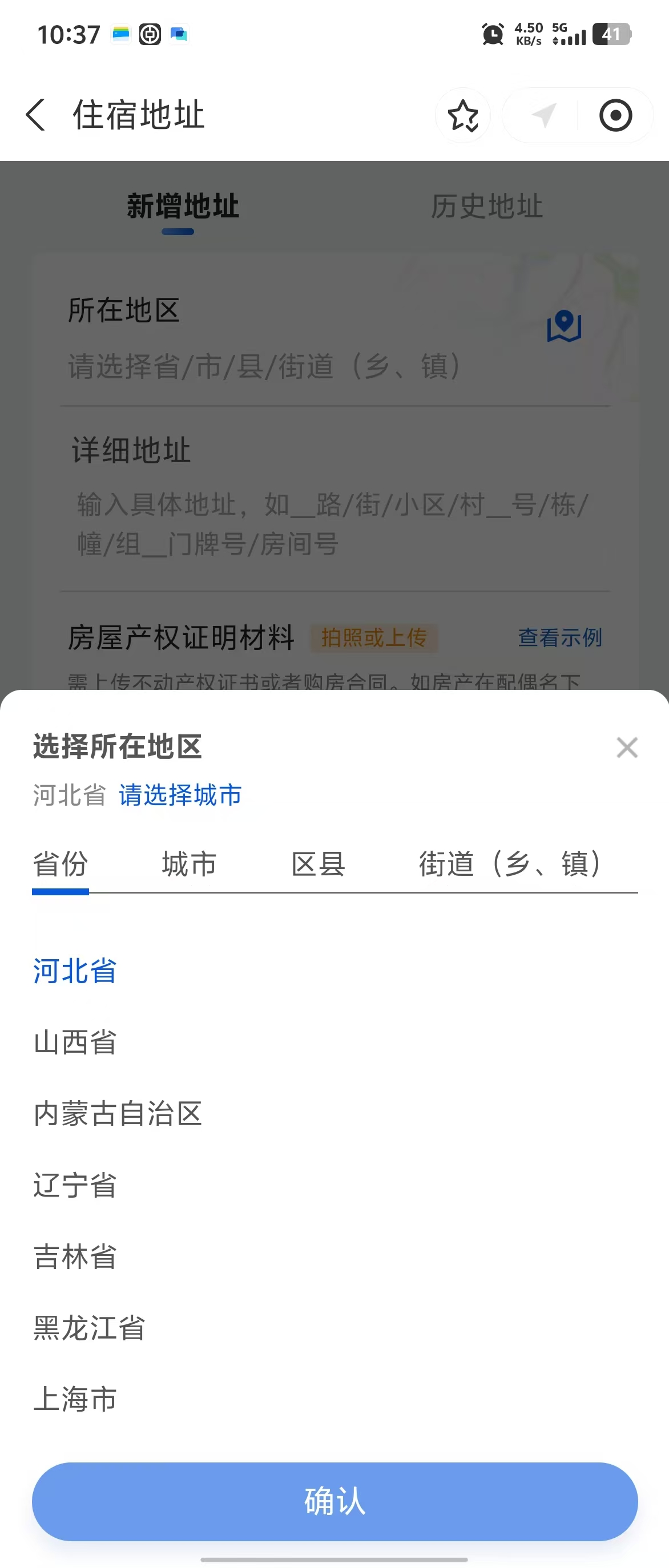Tap the 请选择城市 prompt

pos(180,795)
